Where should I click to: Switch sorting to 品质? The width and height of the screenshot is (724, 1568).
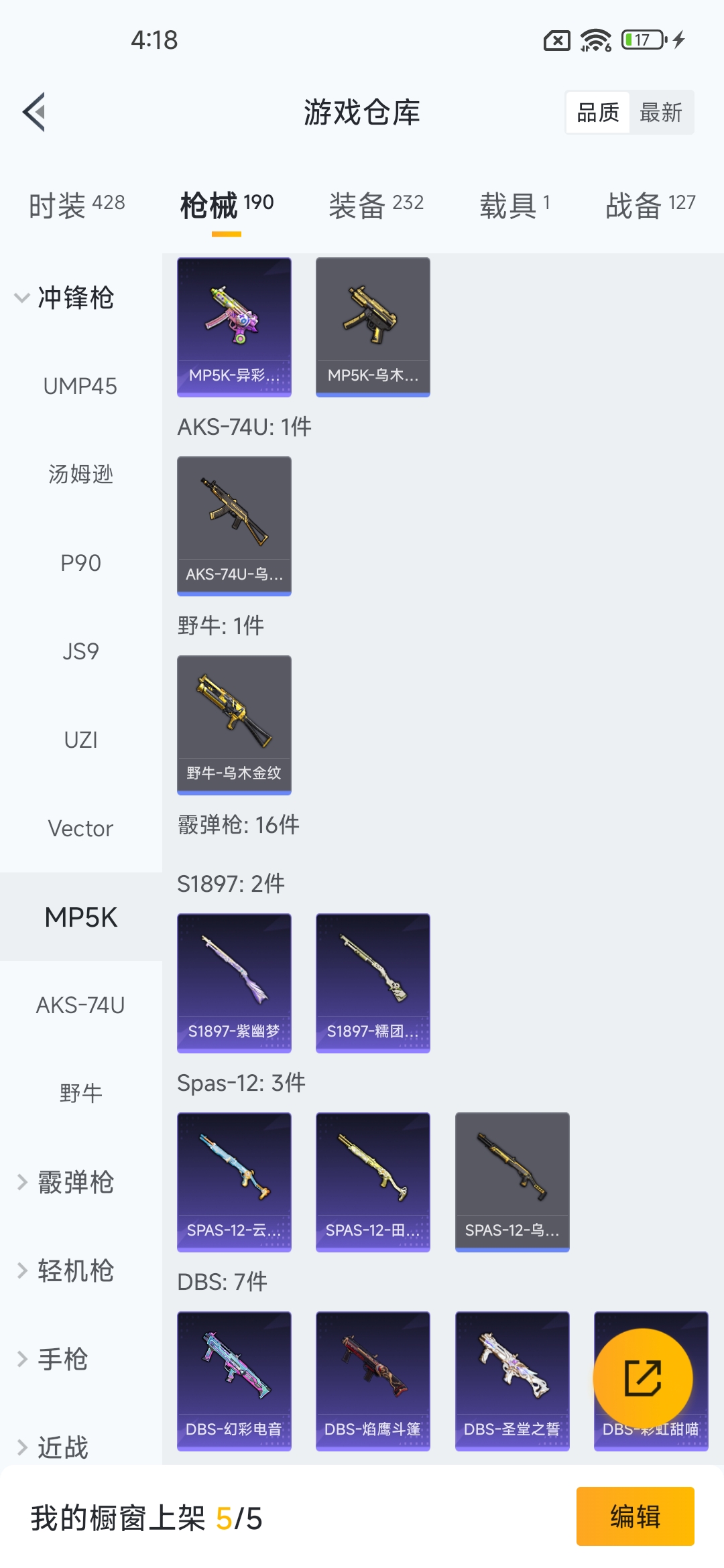[597, 113]
